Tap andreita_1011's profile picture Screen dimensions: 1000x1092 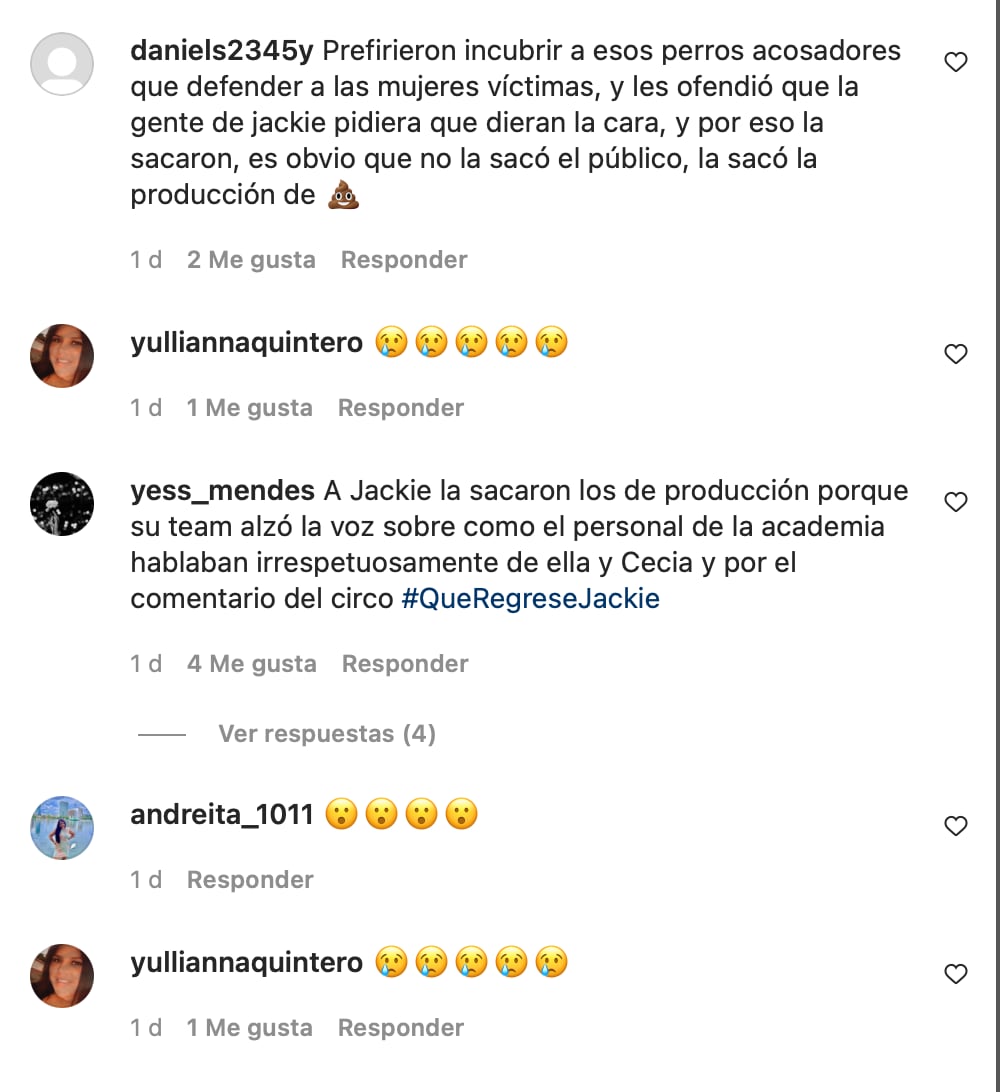click(62, 827)
